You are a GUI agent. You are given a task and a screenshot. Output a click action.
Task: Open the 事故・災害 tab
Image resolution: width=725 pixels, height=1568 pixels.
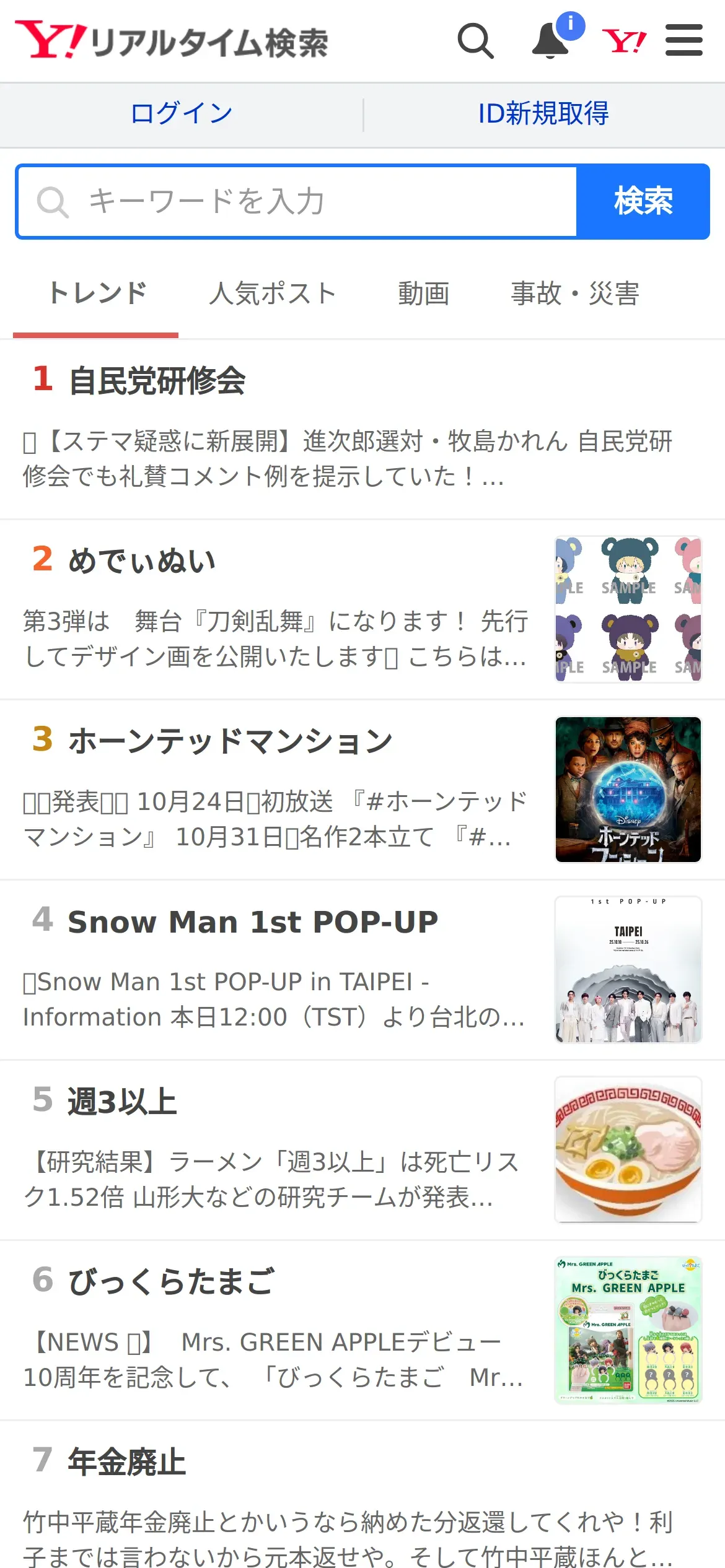574,294
